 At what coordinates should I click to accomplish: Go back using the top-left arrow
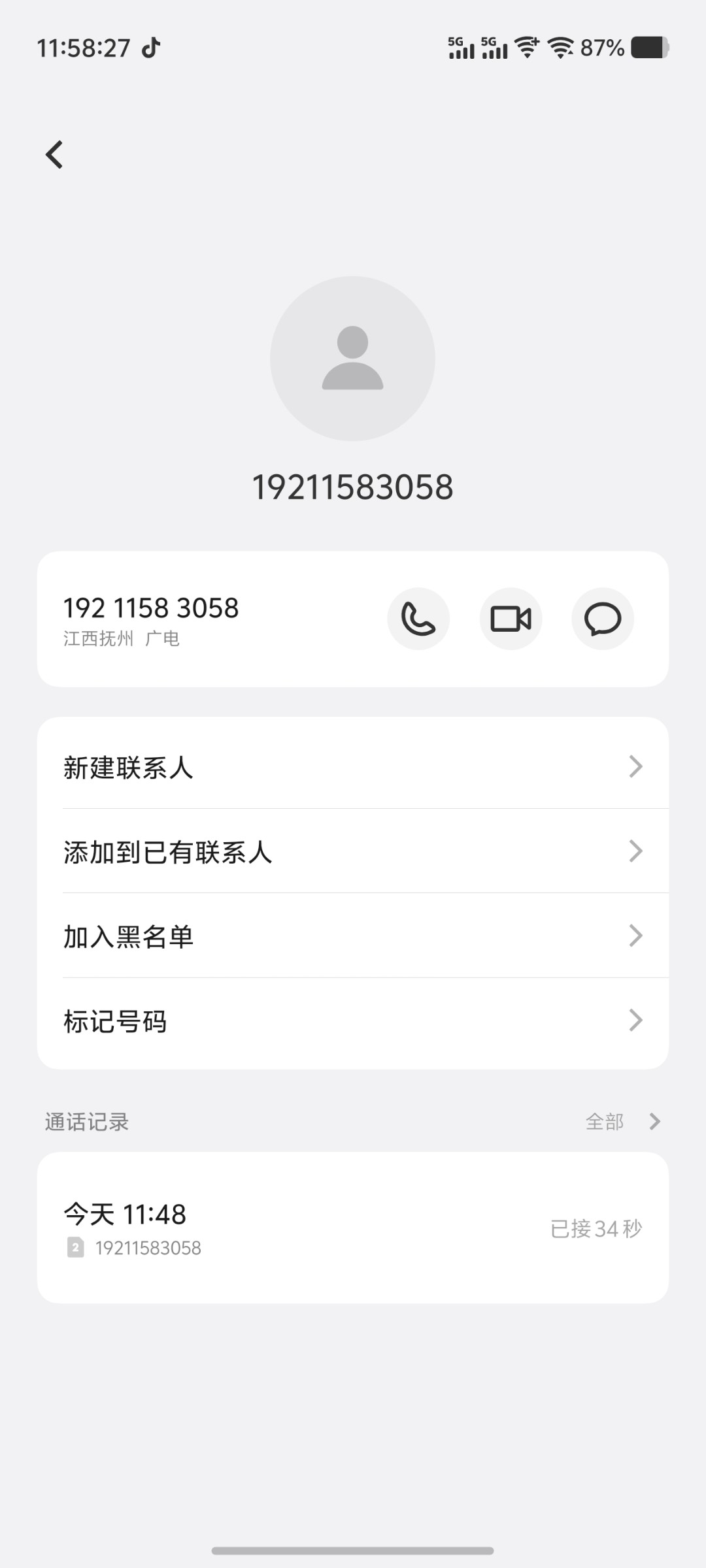54,155
